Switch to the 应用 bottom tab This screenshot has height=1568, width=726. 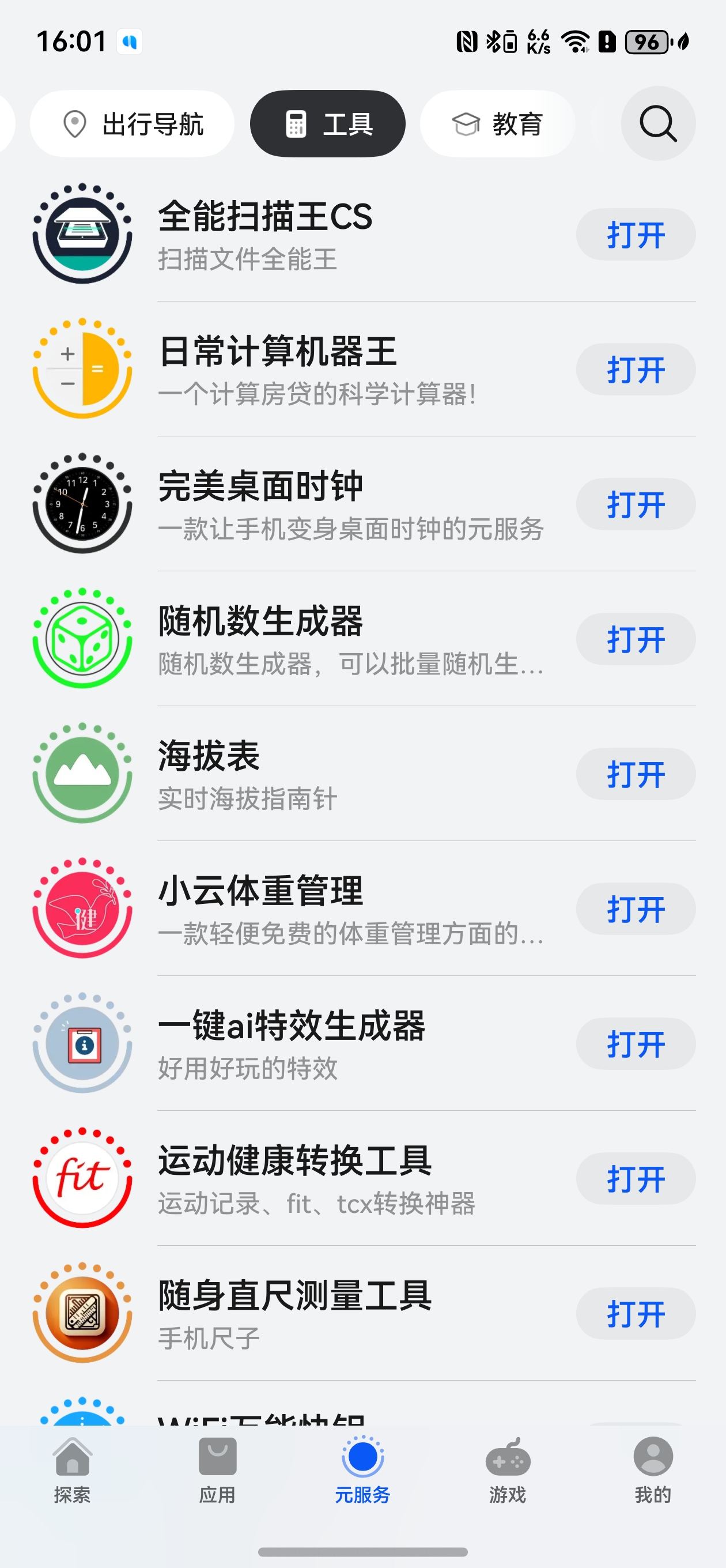[217, 1470]
